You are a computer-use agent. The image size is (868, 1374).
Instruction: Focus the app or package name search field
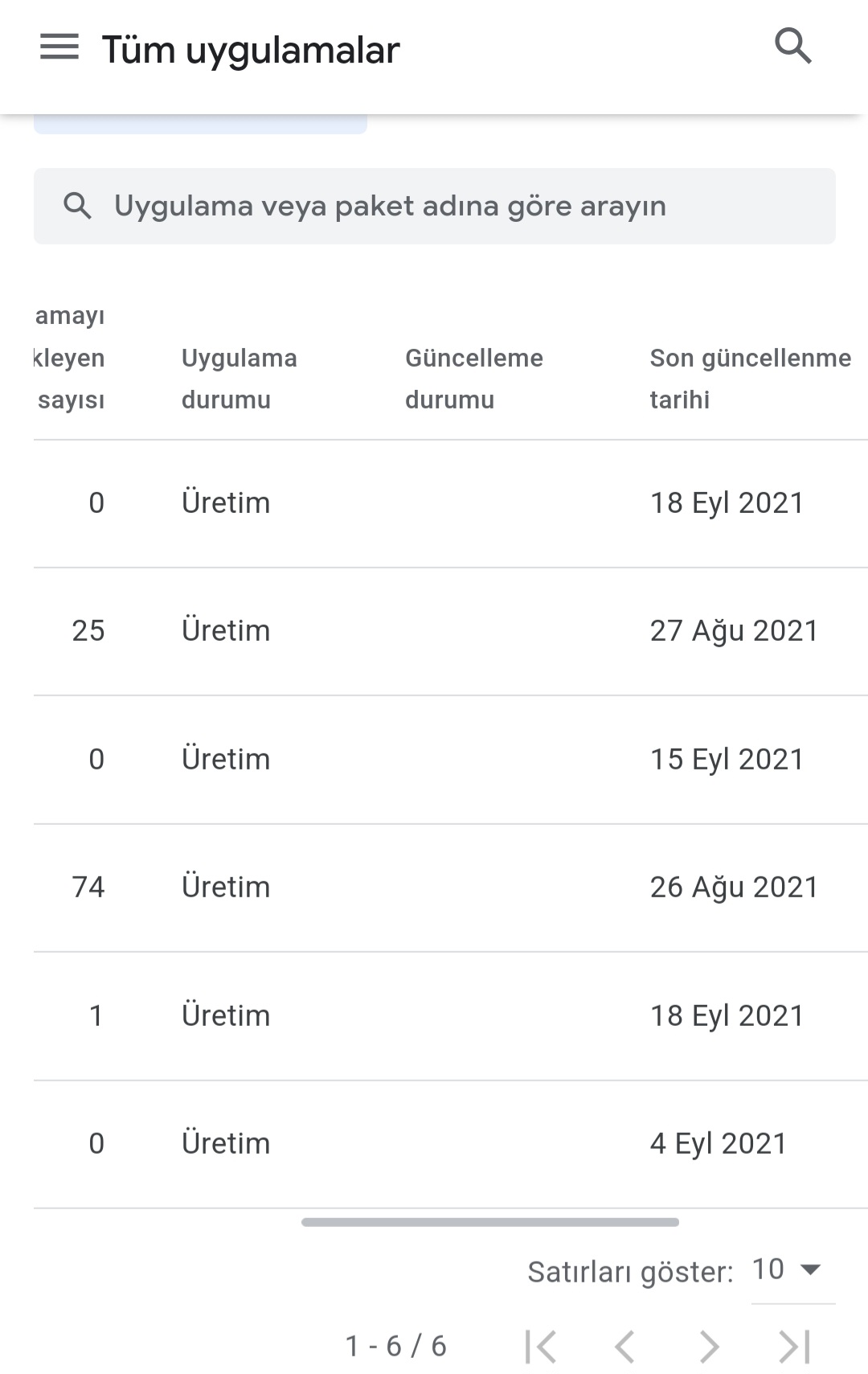click(434, 206)
